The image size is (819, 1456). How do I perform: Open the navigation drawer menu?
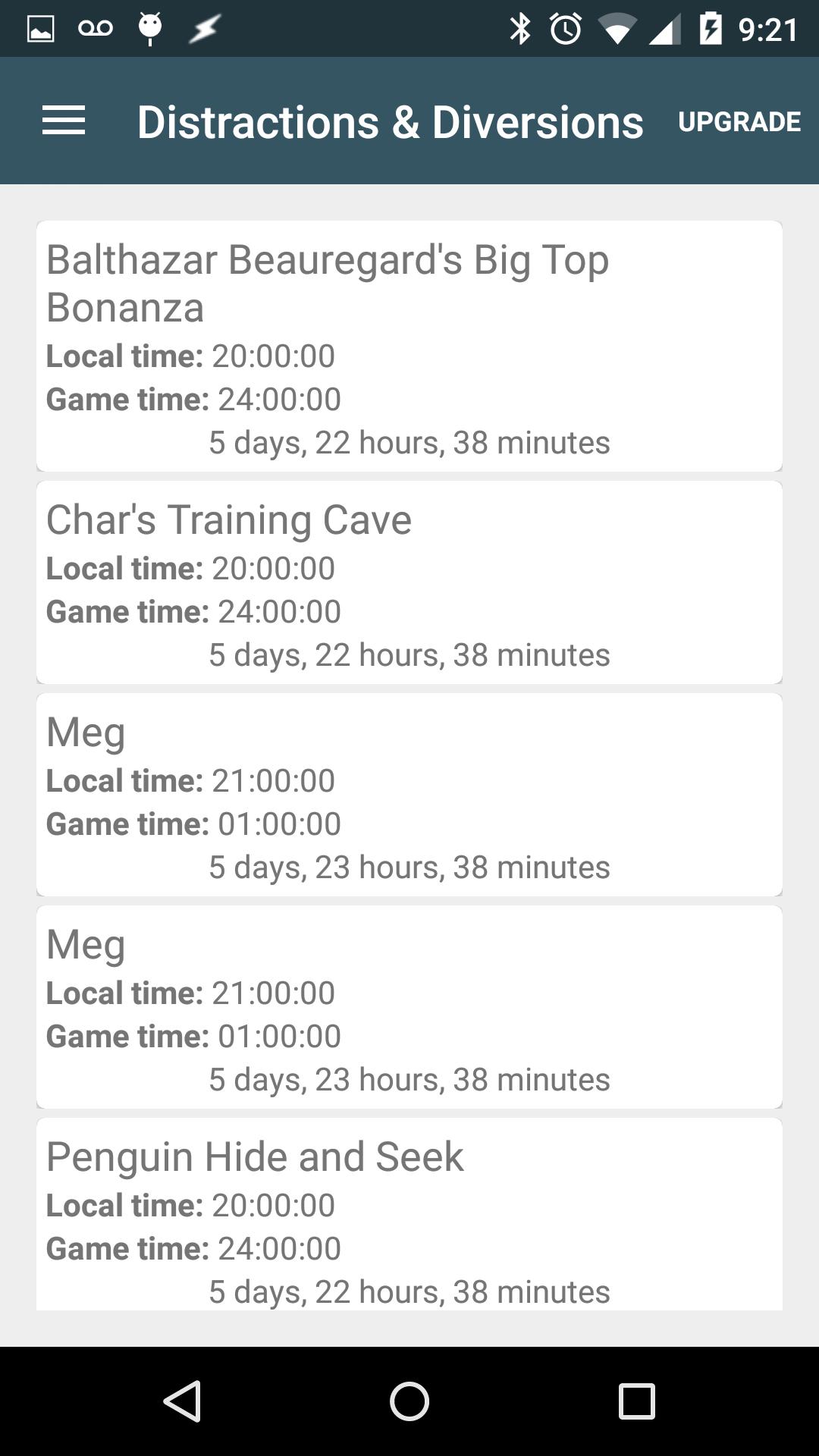pyautogui.click(x=64, y=120)
